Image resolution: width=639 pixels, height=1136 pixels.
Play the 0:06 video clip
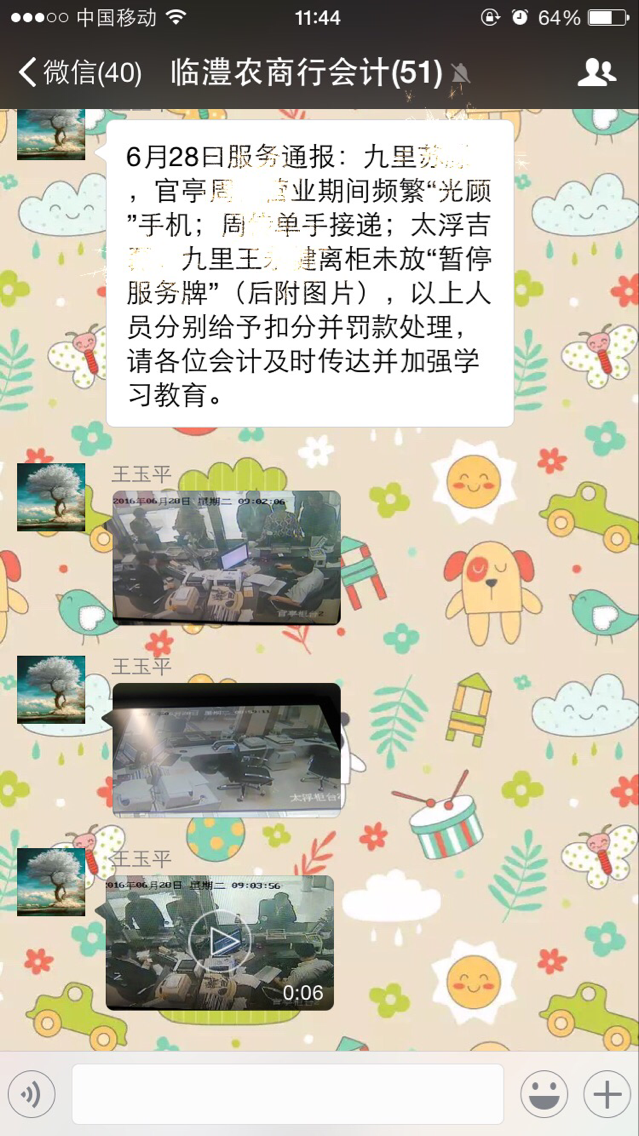[x=220, y=942]
